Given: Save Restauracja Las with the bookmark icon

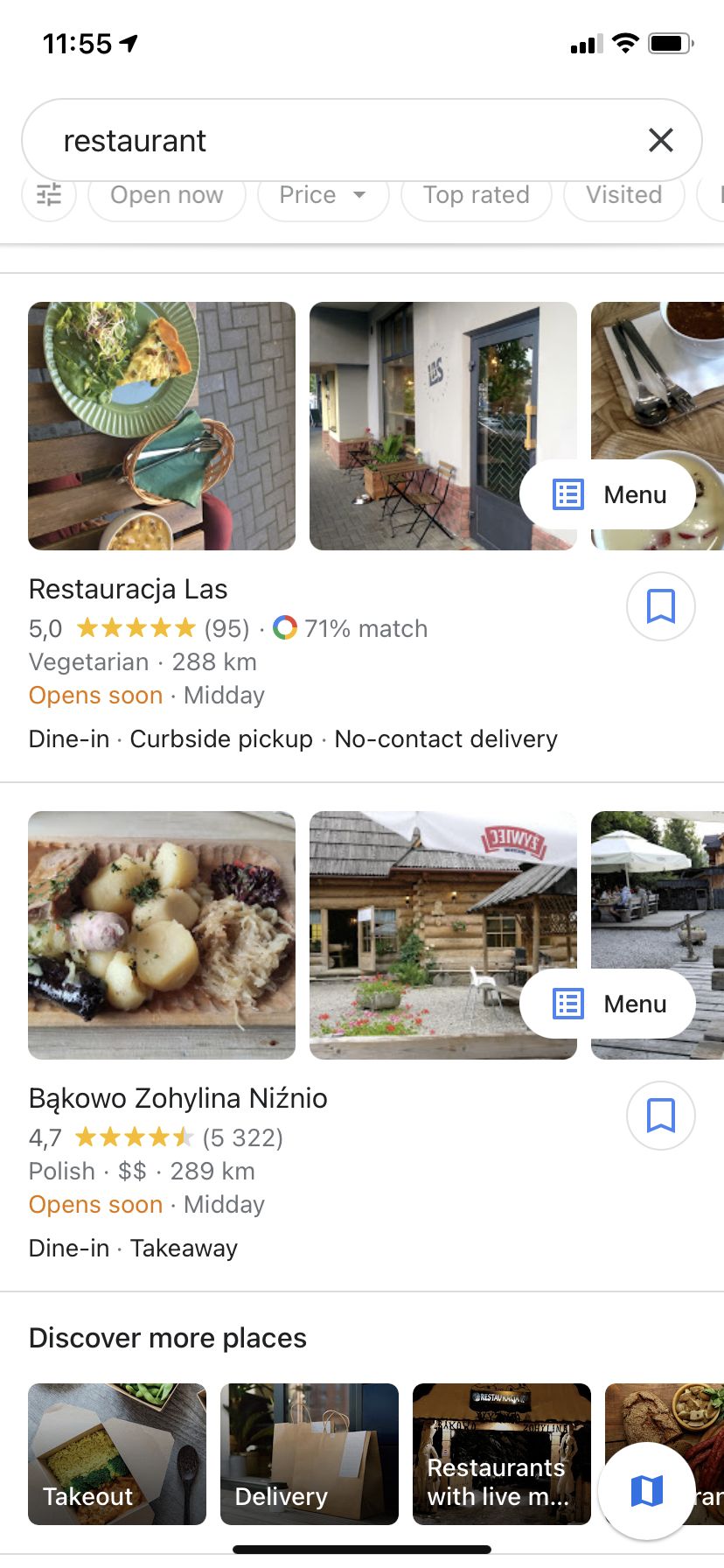Looking at the screenshot, I should (660, 606).
